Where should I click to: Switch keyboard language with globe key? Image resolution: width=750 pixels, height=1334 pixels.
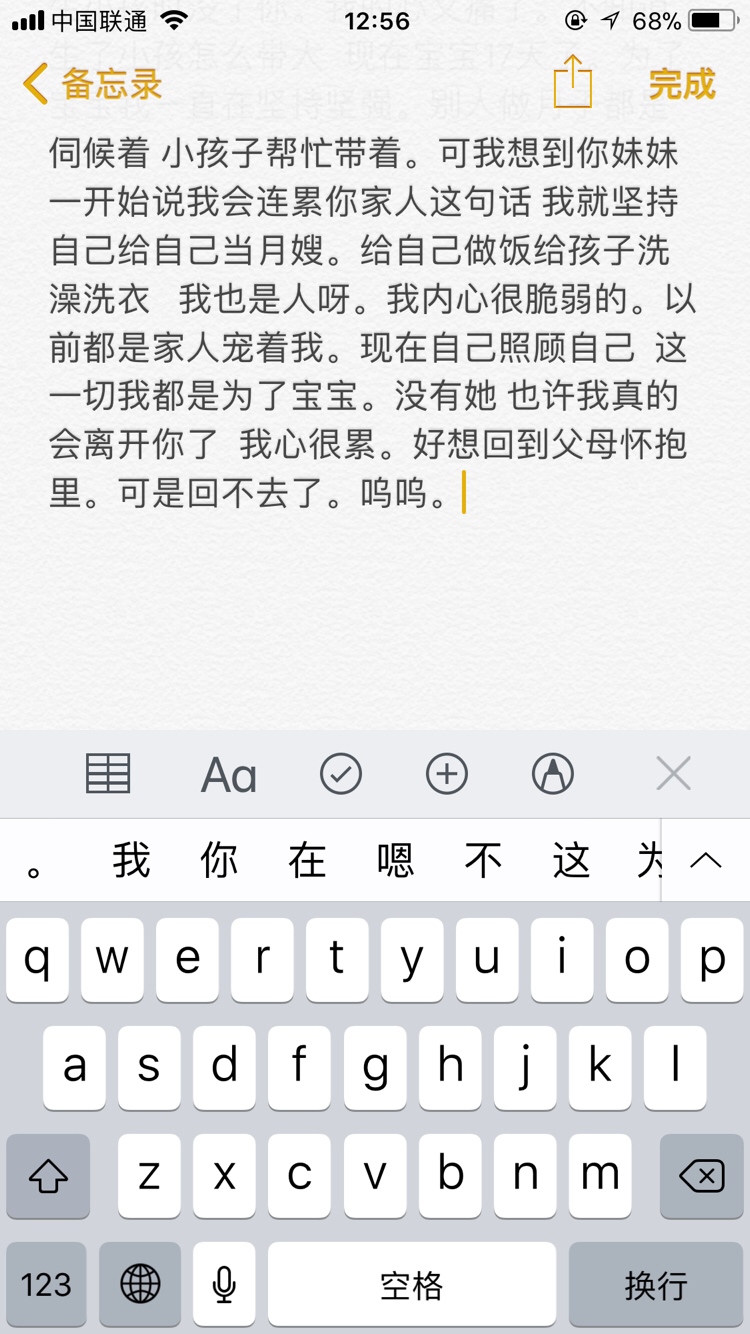point(140,1284)
